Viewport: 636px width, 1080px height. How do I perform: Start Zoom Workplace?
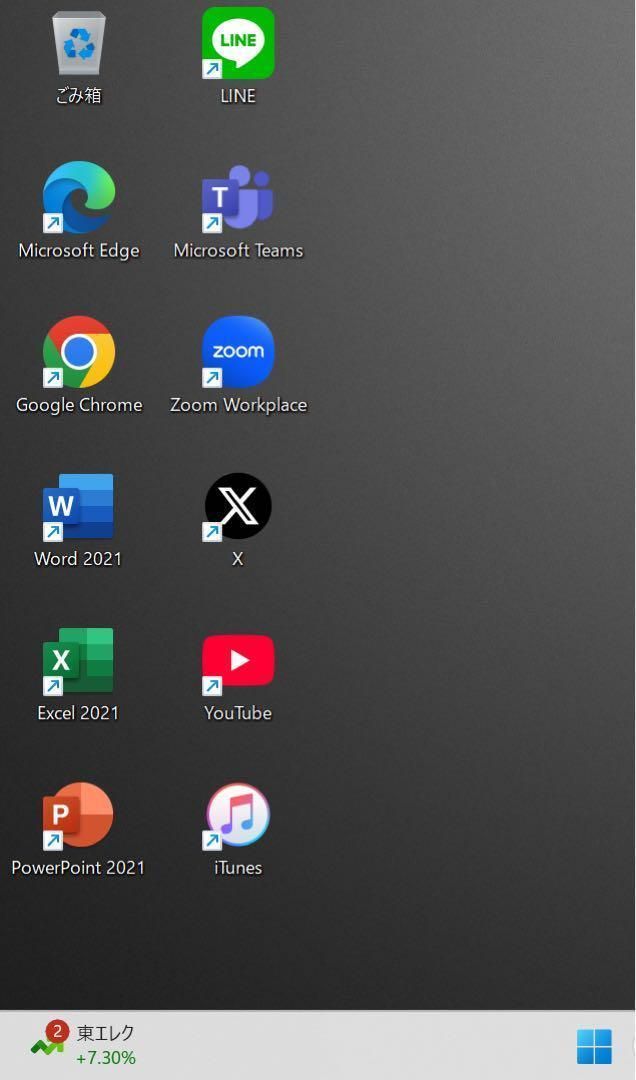click(238, 353)
